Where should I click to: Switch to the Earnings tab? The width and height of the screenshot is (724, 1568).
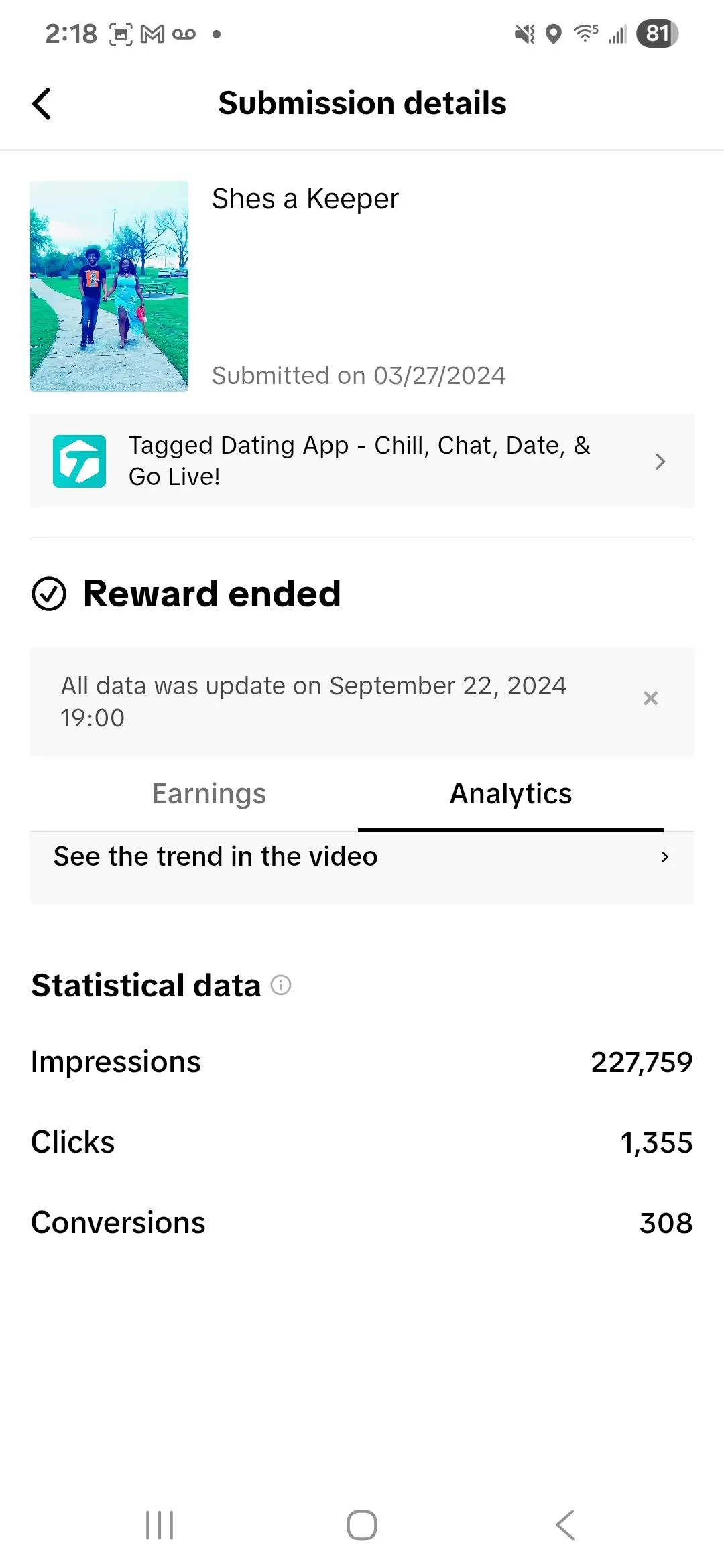tap(209, 794)
